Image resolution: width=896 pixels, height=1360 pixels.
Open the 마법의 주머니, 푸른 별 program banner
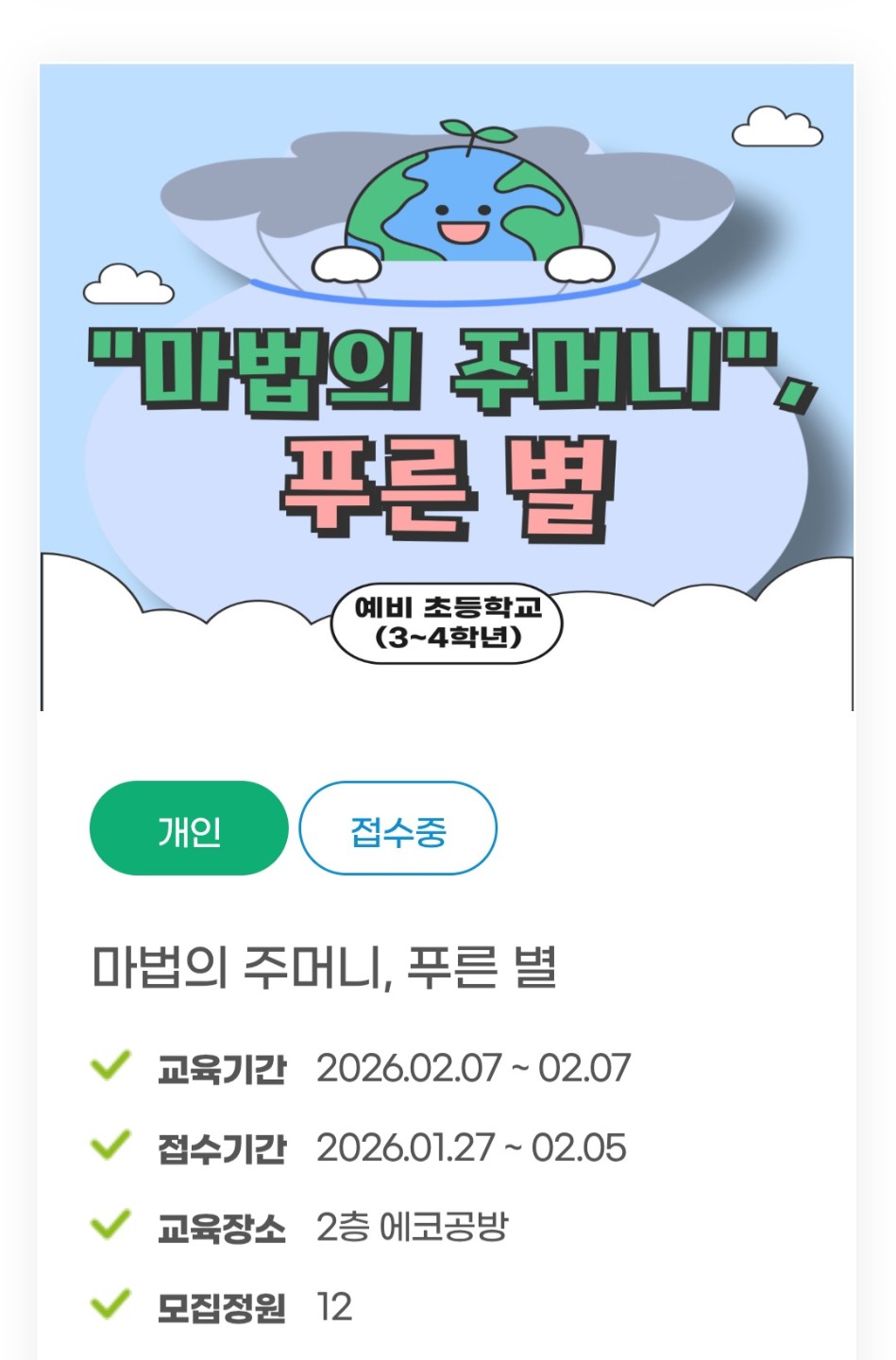[447, 387]
